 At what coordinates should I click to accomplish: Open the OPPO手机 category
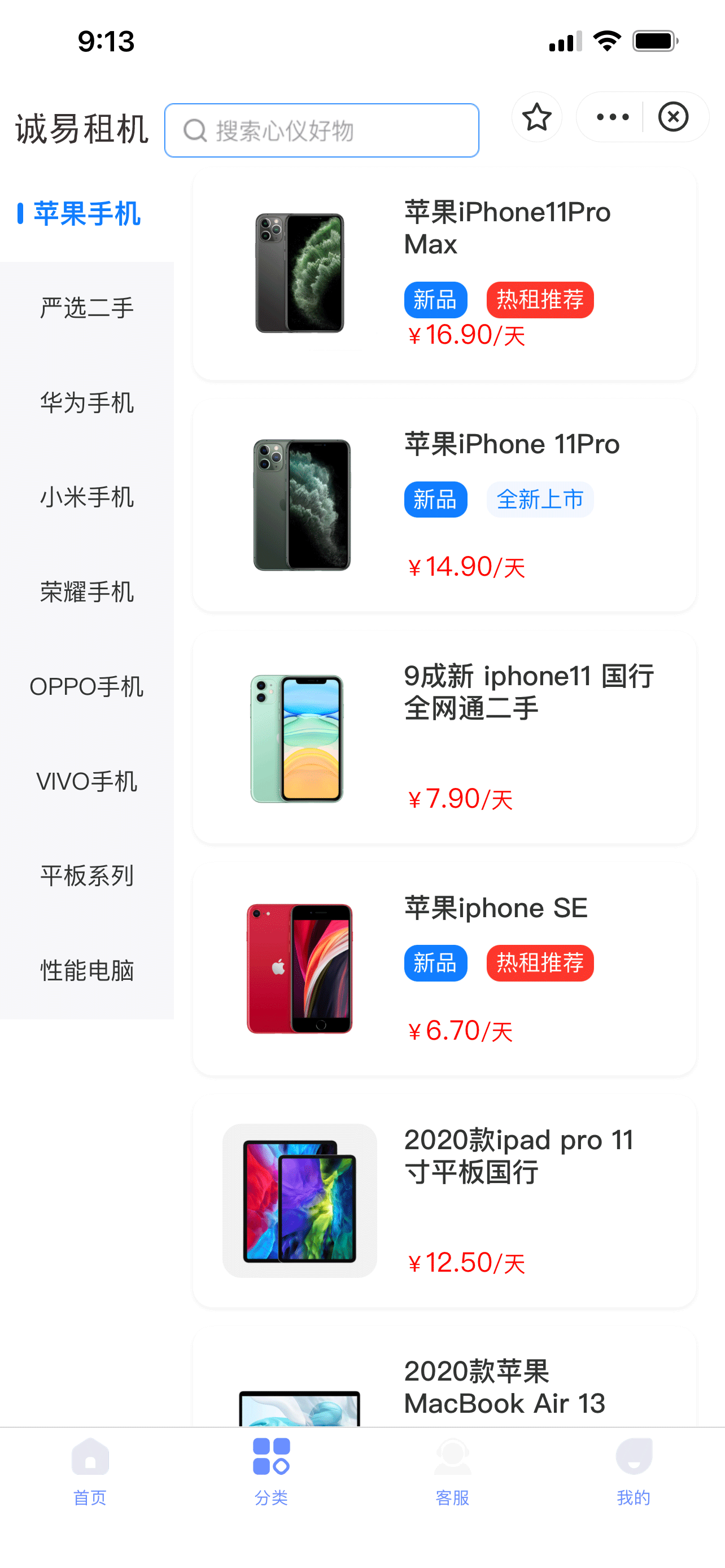(x=87, y=686)
